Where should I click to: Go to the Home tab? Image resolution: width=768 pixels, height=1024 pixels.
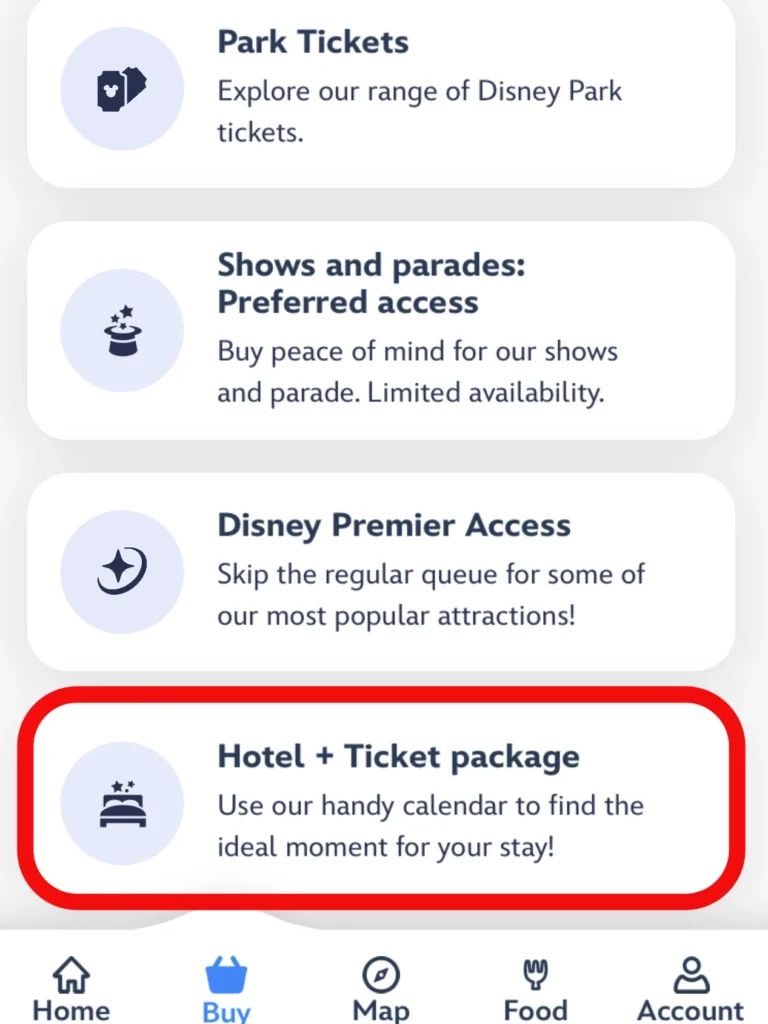click(x=71, y=988)
